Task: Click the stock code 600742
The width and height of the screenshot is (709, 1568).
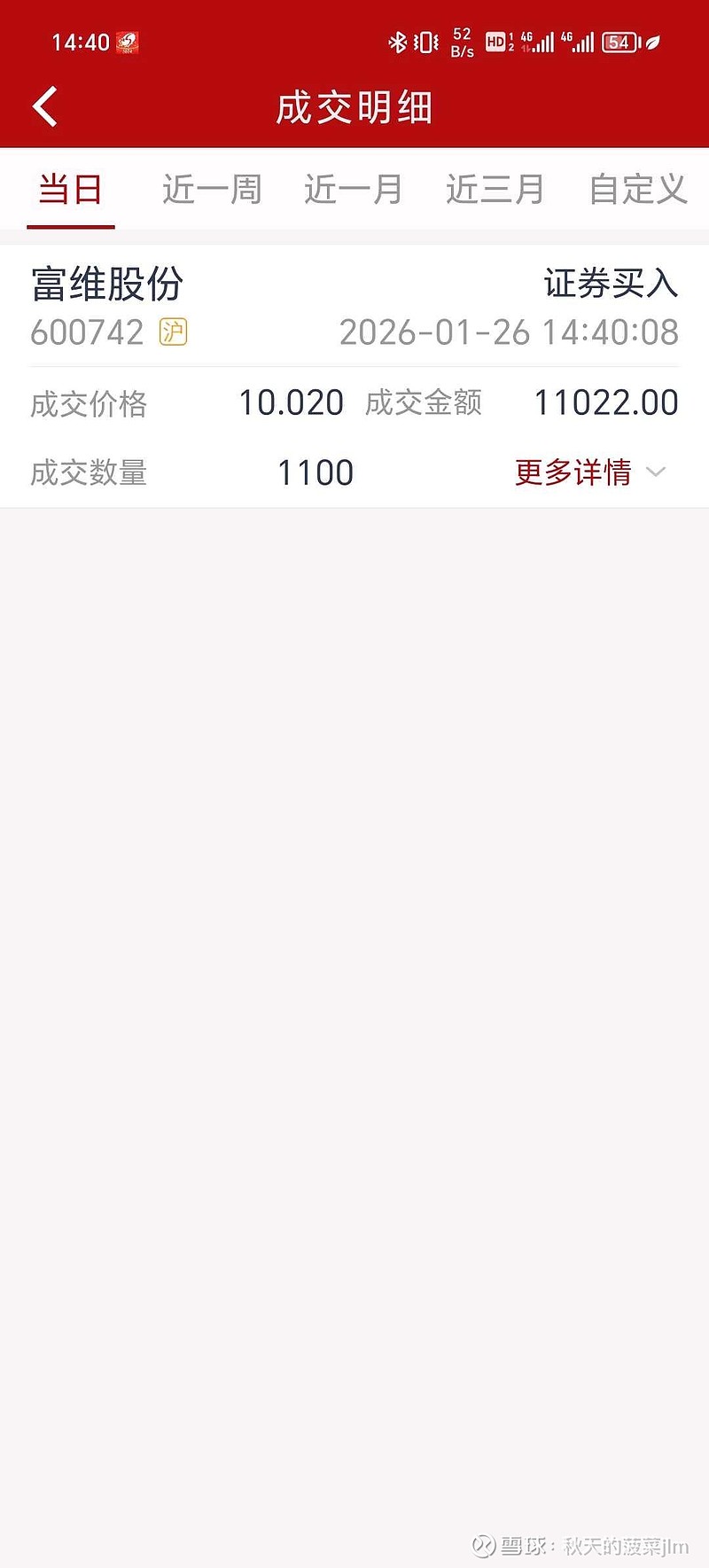Action: [88, 332]
